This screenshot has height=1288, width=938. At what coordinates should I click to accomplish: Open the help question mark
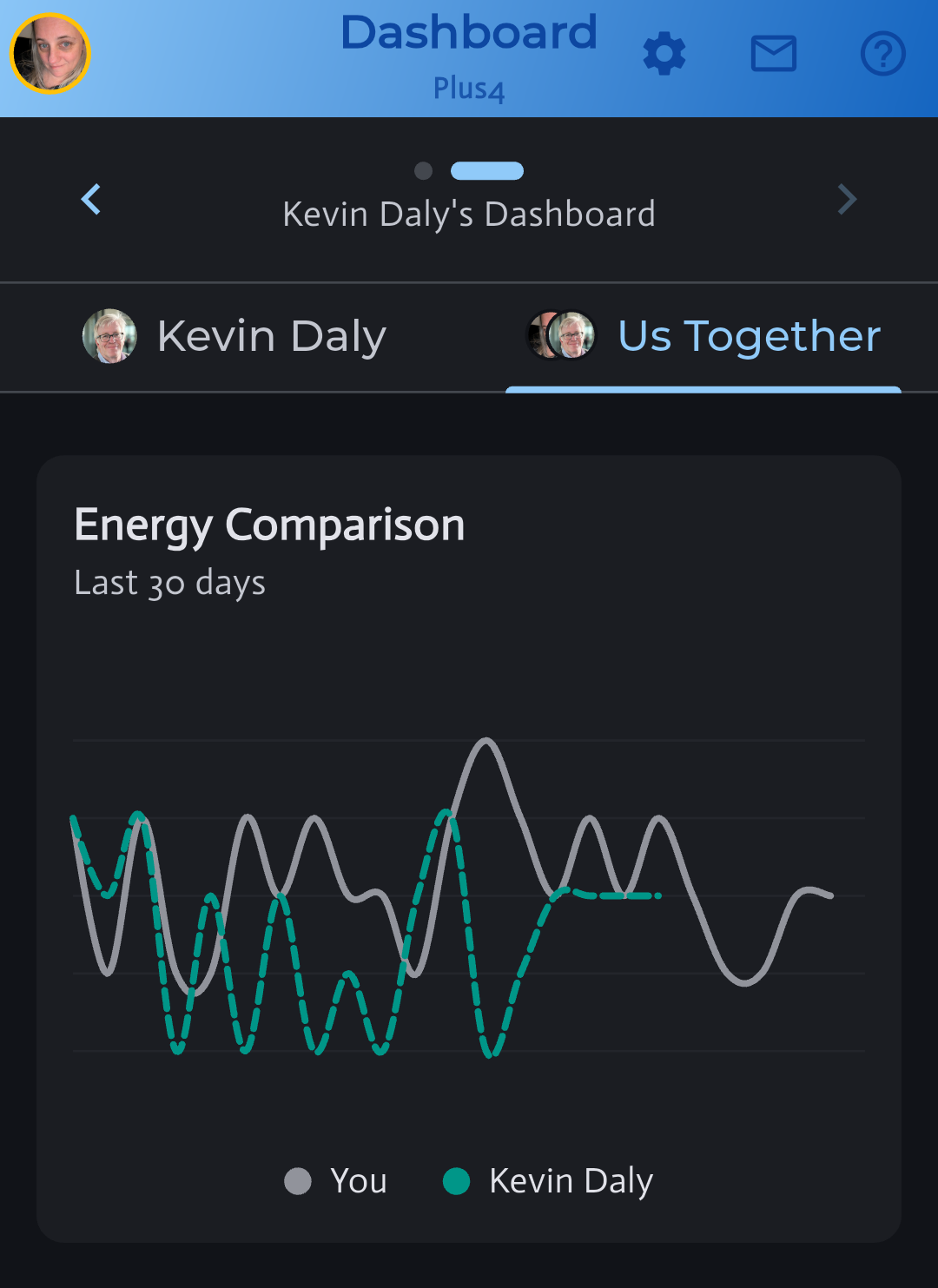(x=882, y=55)
